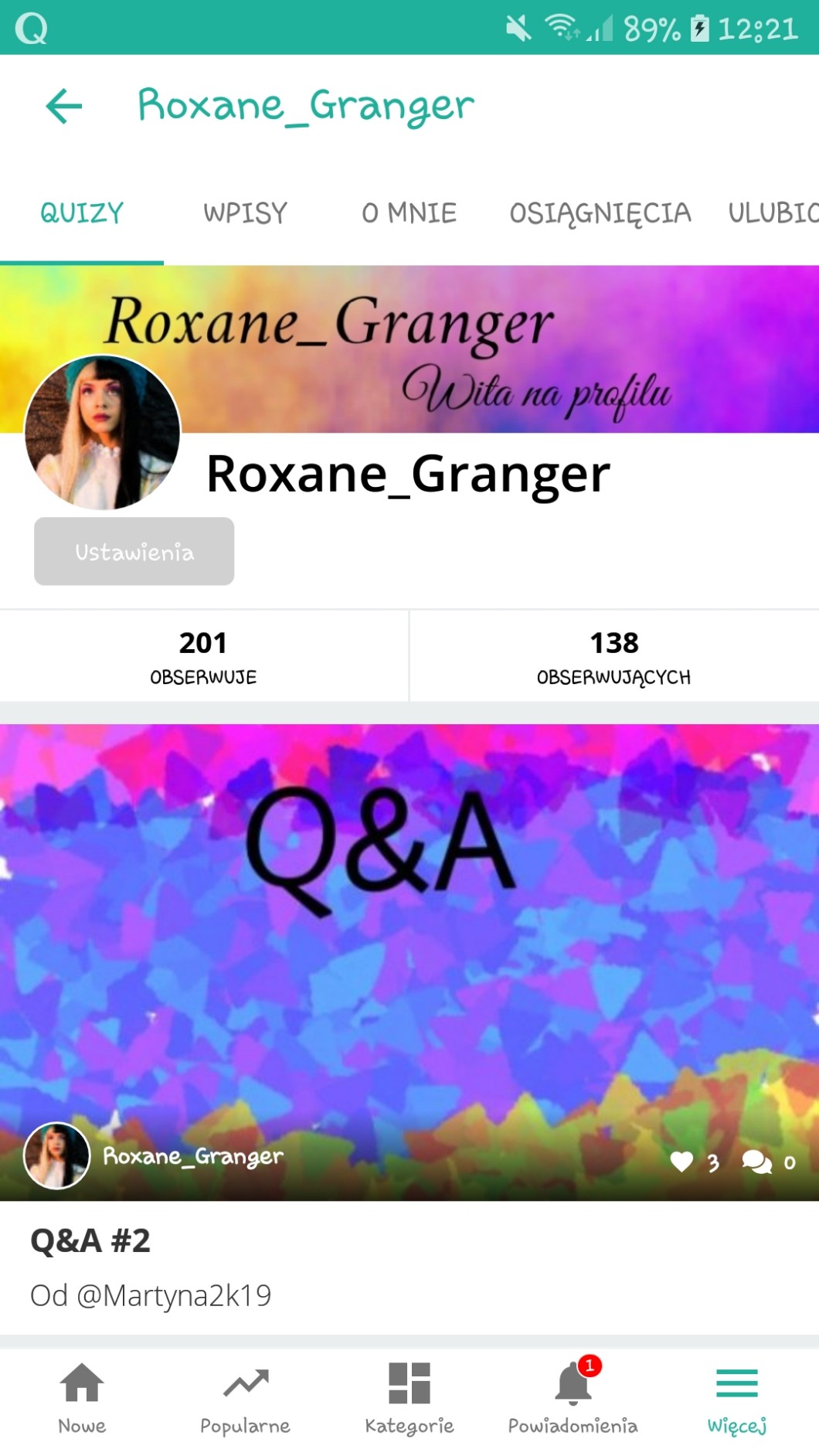Open the O mnie tab
The width and height of the screenshot is (819, 1456).
point(409,213)
